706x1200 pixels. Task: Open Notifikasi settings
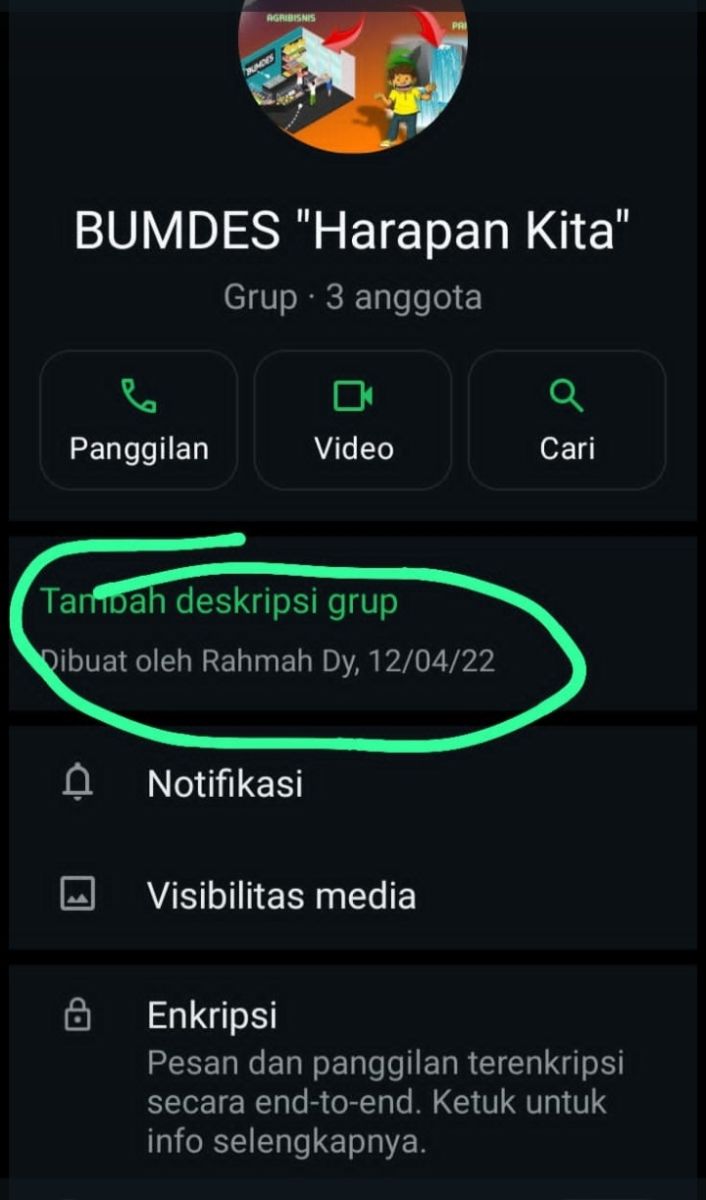225,784
